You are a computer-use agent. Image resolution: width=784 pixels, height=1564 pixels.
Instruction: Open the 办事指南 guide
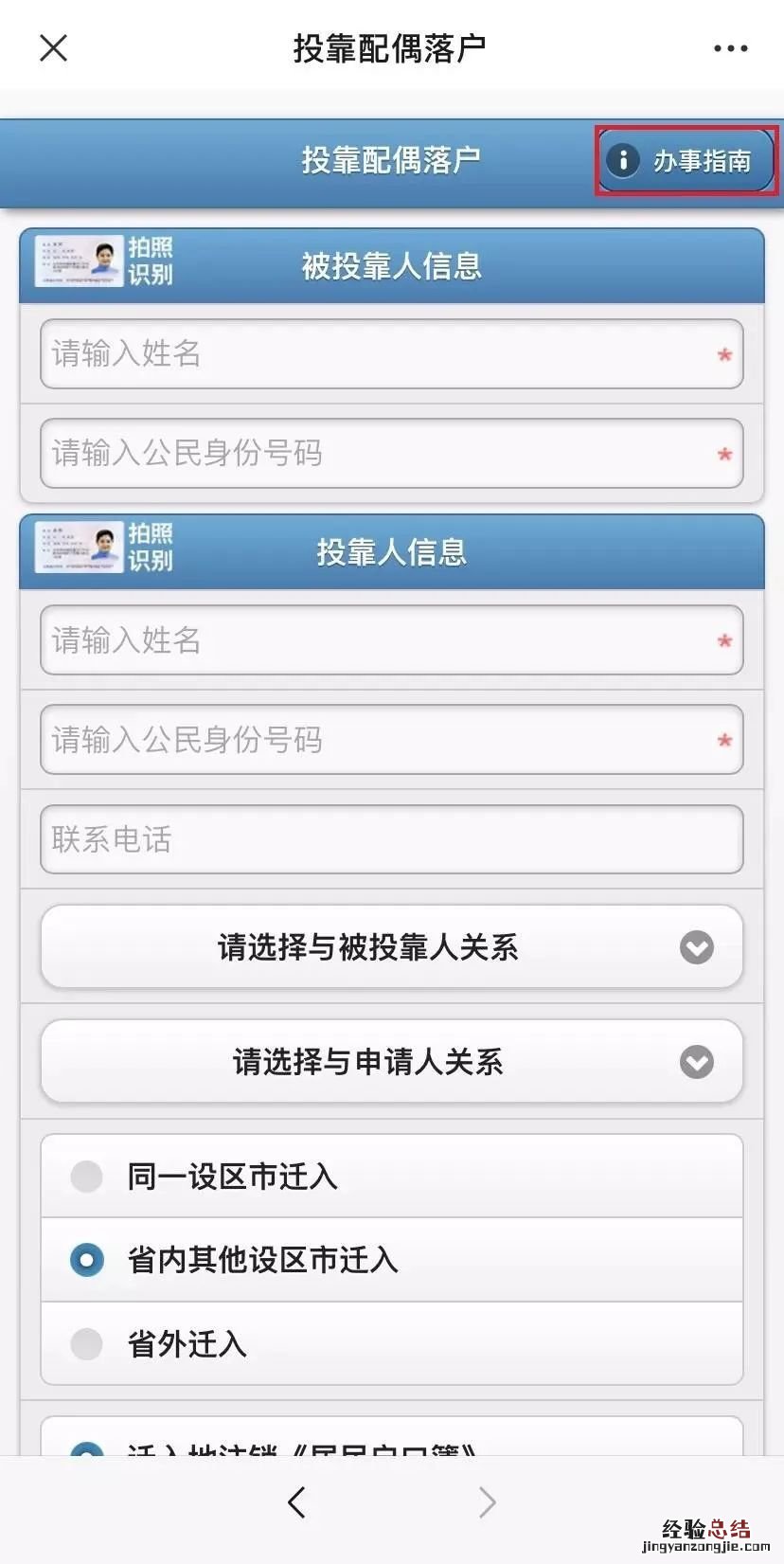[686, 161]
